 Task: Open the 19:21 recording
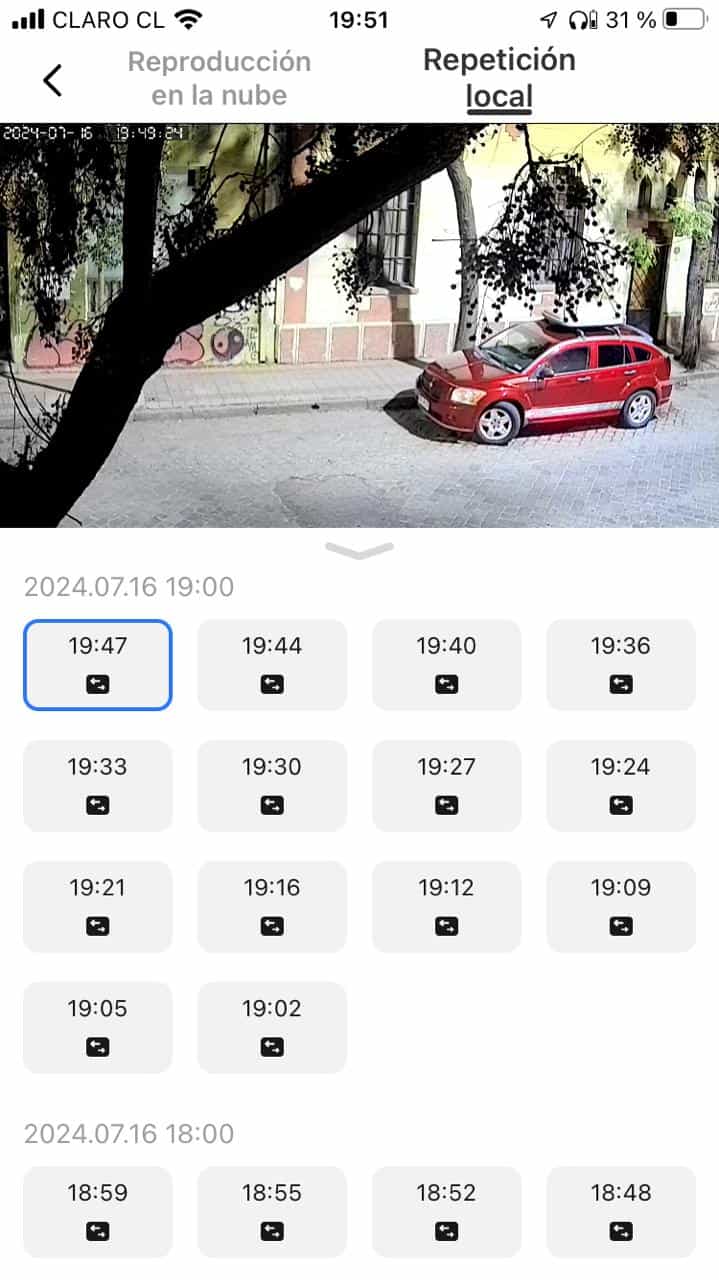98,907
